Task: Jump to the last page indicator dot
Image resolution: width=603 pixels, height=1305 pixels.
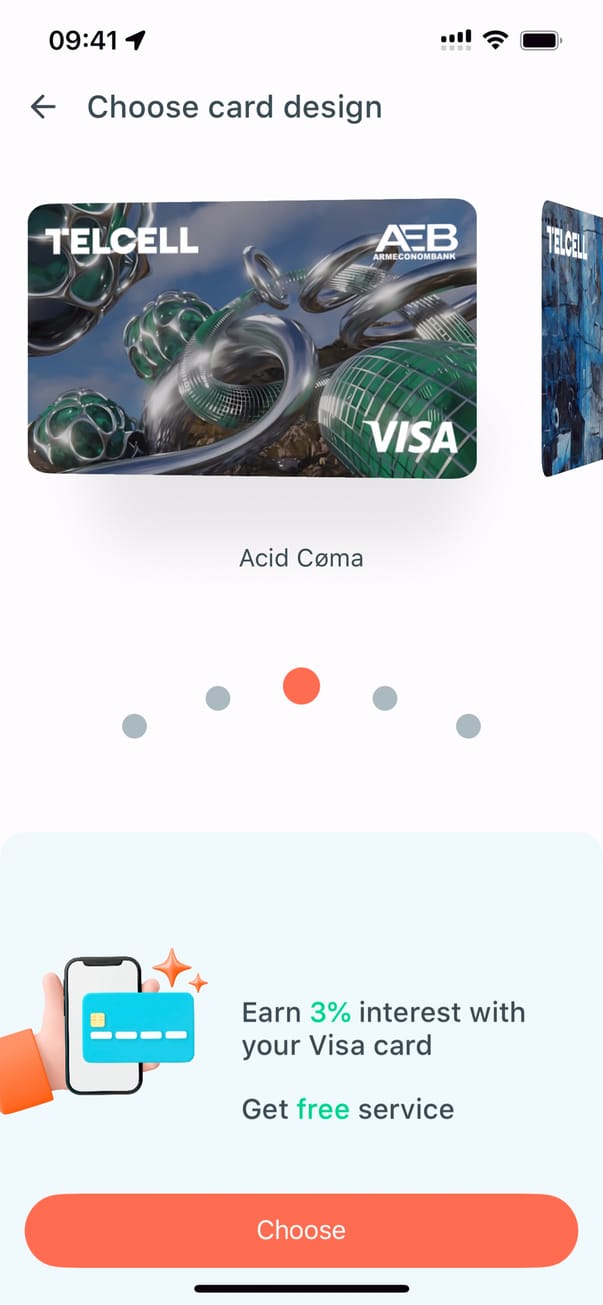Action: click(x=468, y=726)
